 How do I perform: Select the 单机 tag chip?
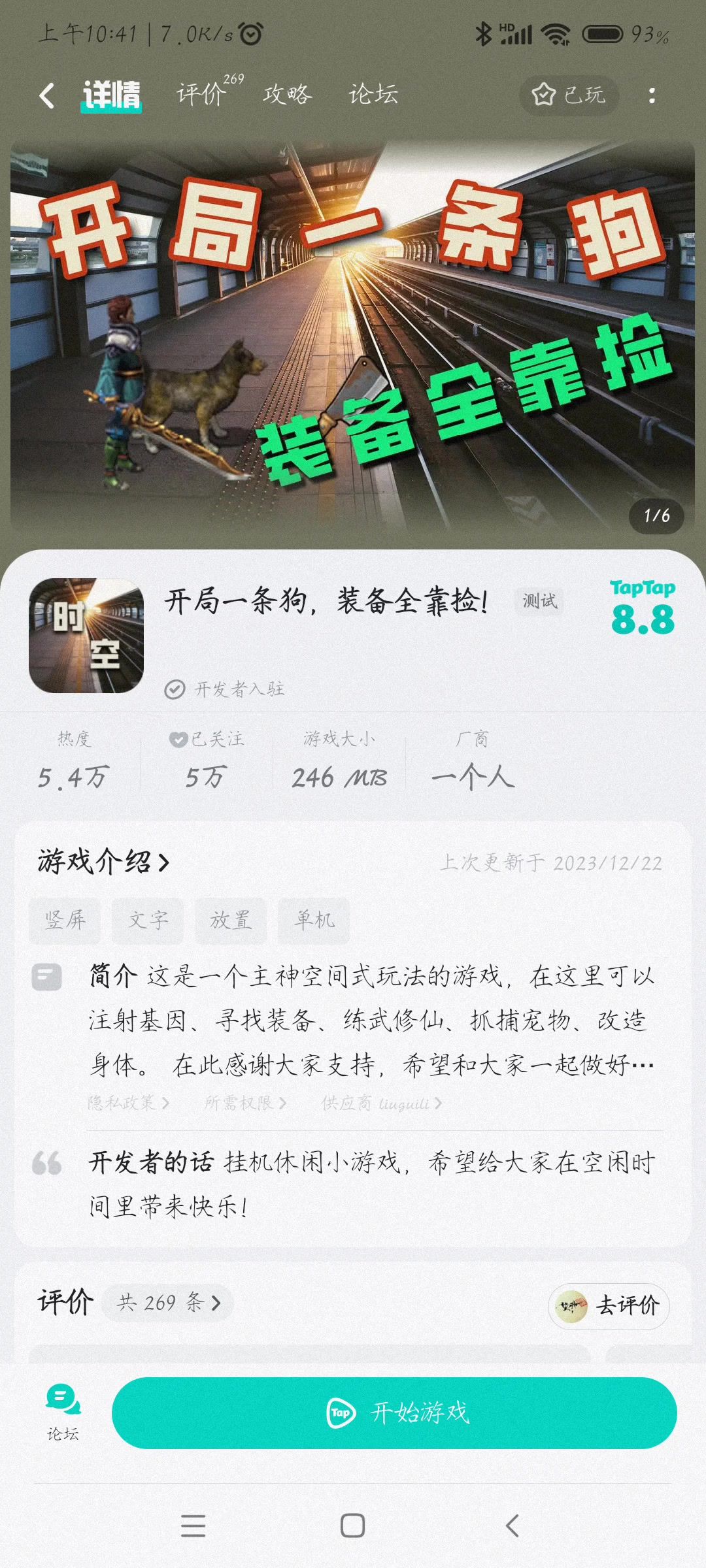[x=314, y=920]
